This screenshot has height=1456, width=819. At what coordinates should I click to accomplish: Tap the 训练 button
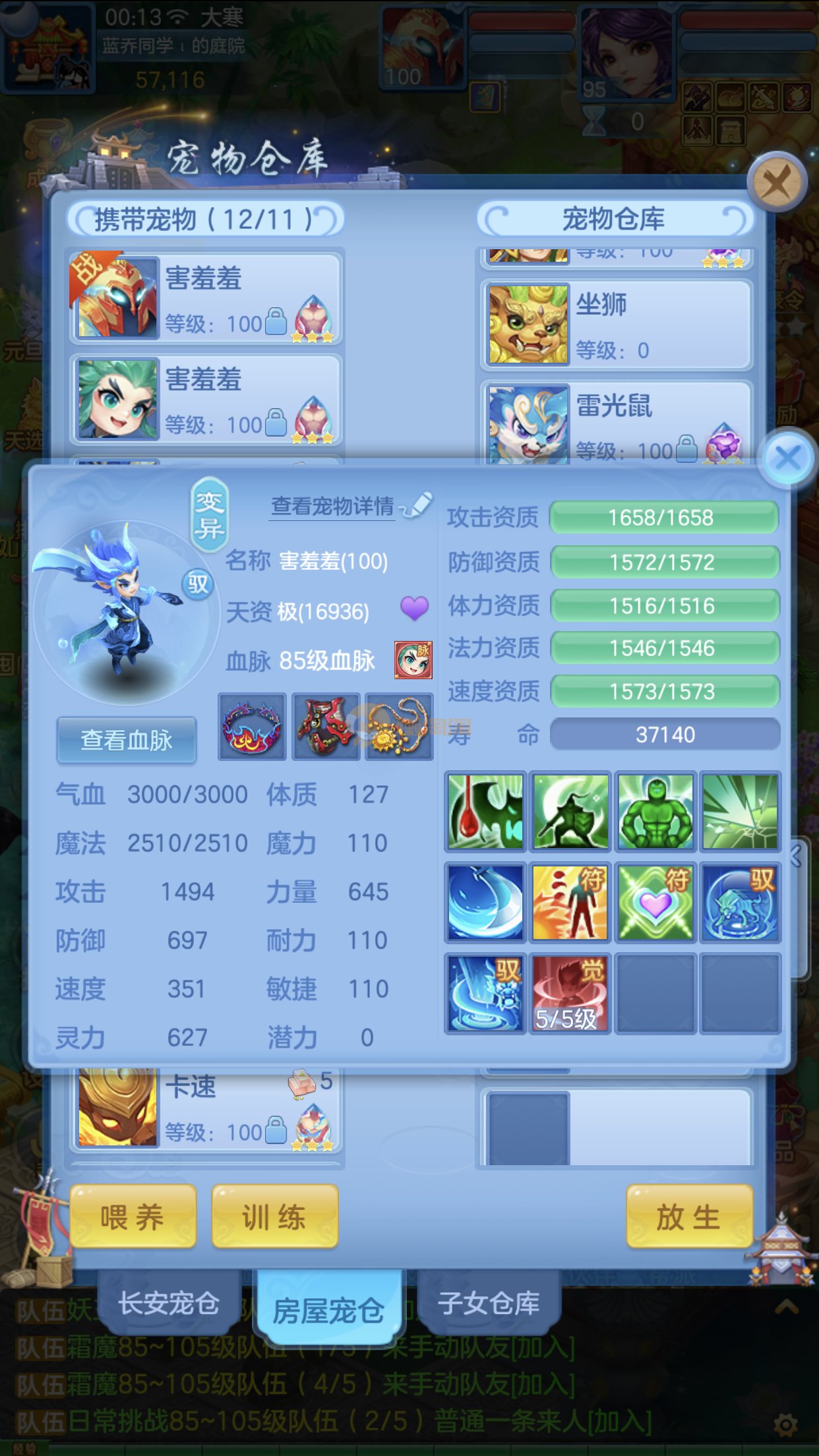tap(274, 1217)
